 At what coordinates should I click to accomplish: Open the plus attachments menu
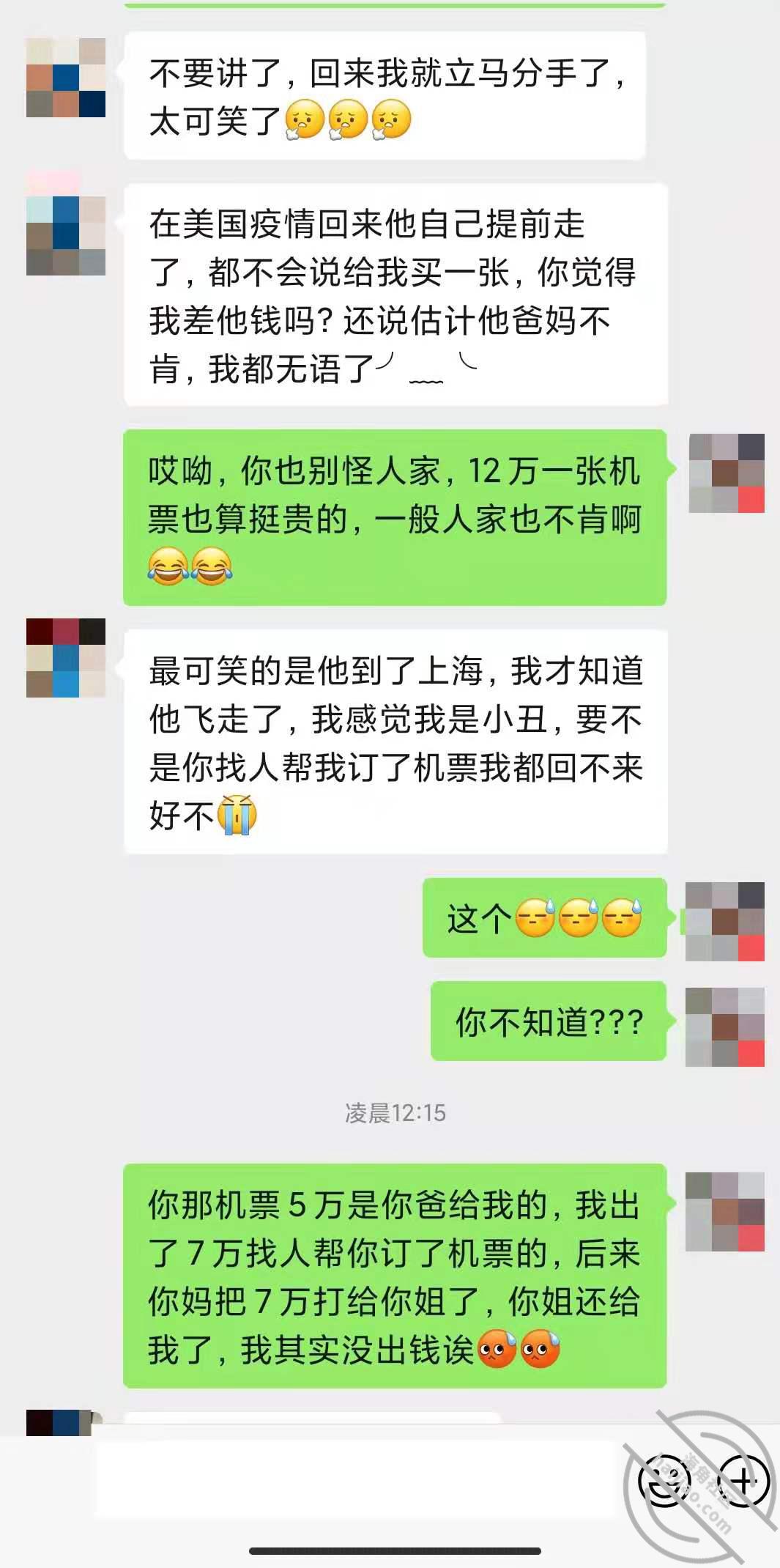tap(743, 1482)
